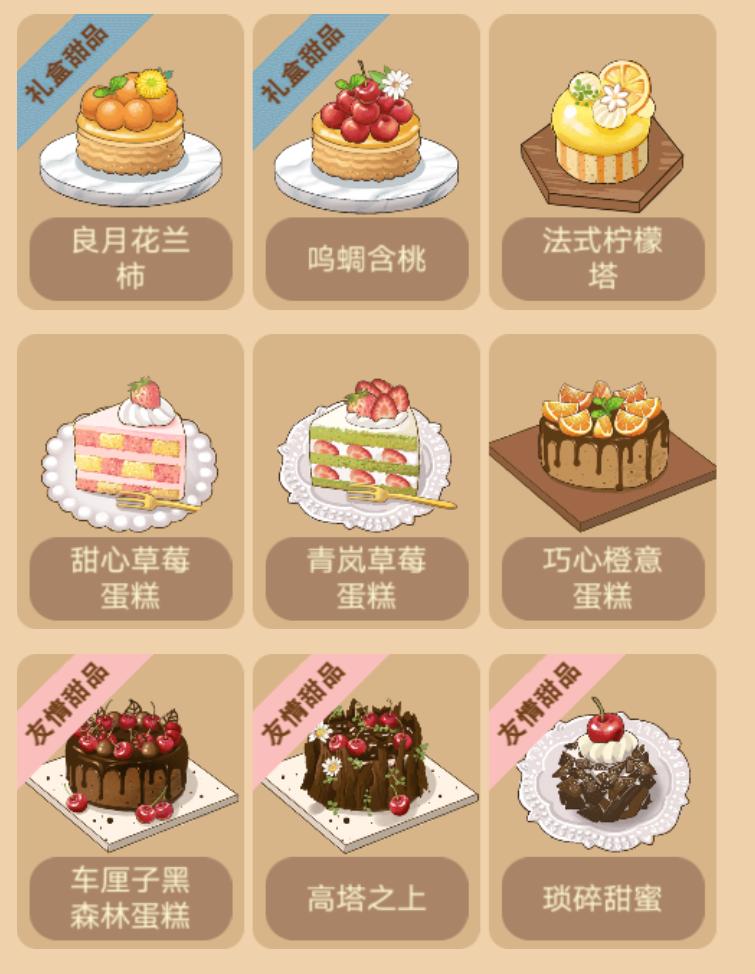
Task: Open the 甜心草莓蛋糕 card
Action: [130, 480]
